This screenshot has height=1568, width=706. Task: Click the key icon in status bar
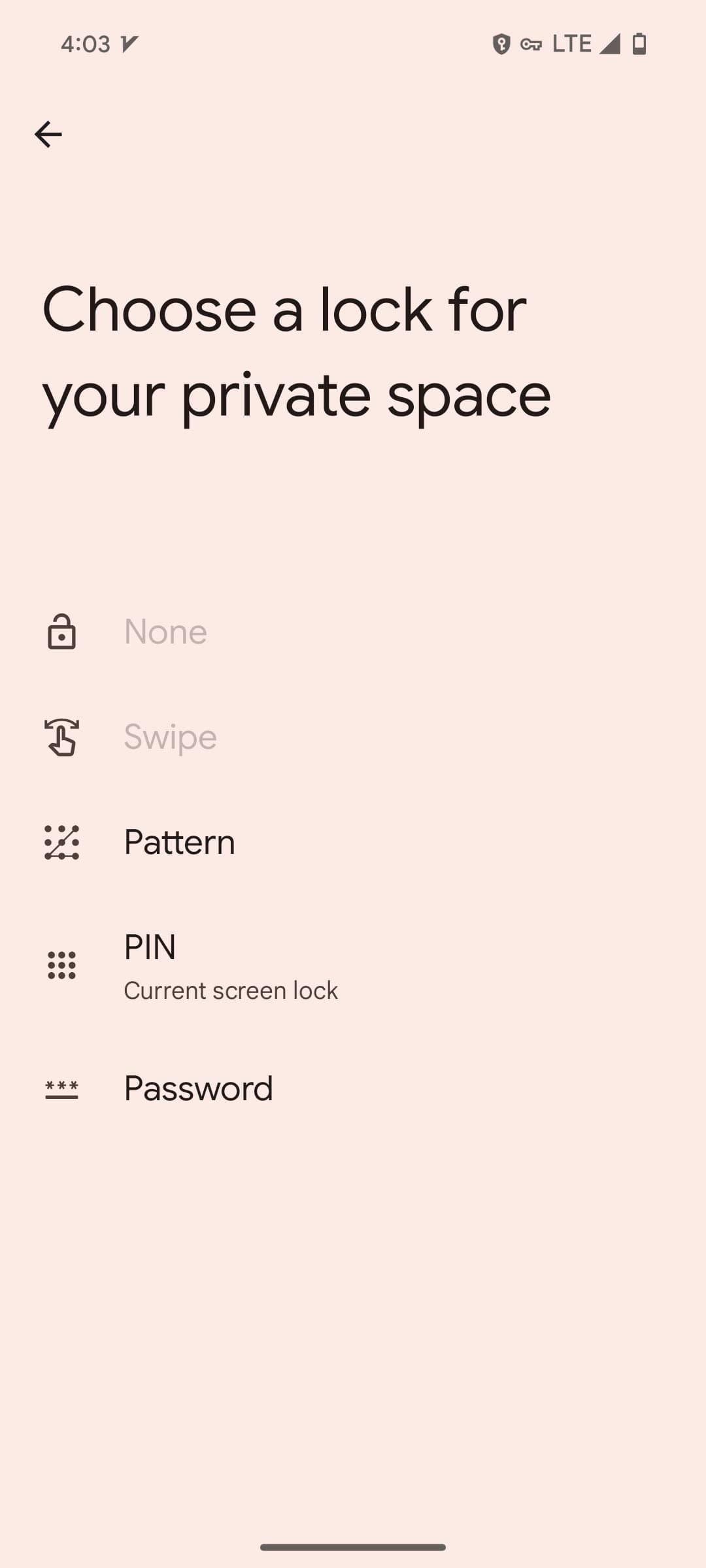[x=529, y=44]
